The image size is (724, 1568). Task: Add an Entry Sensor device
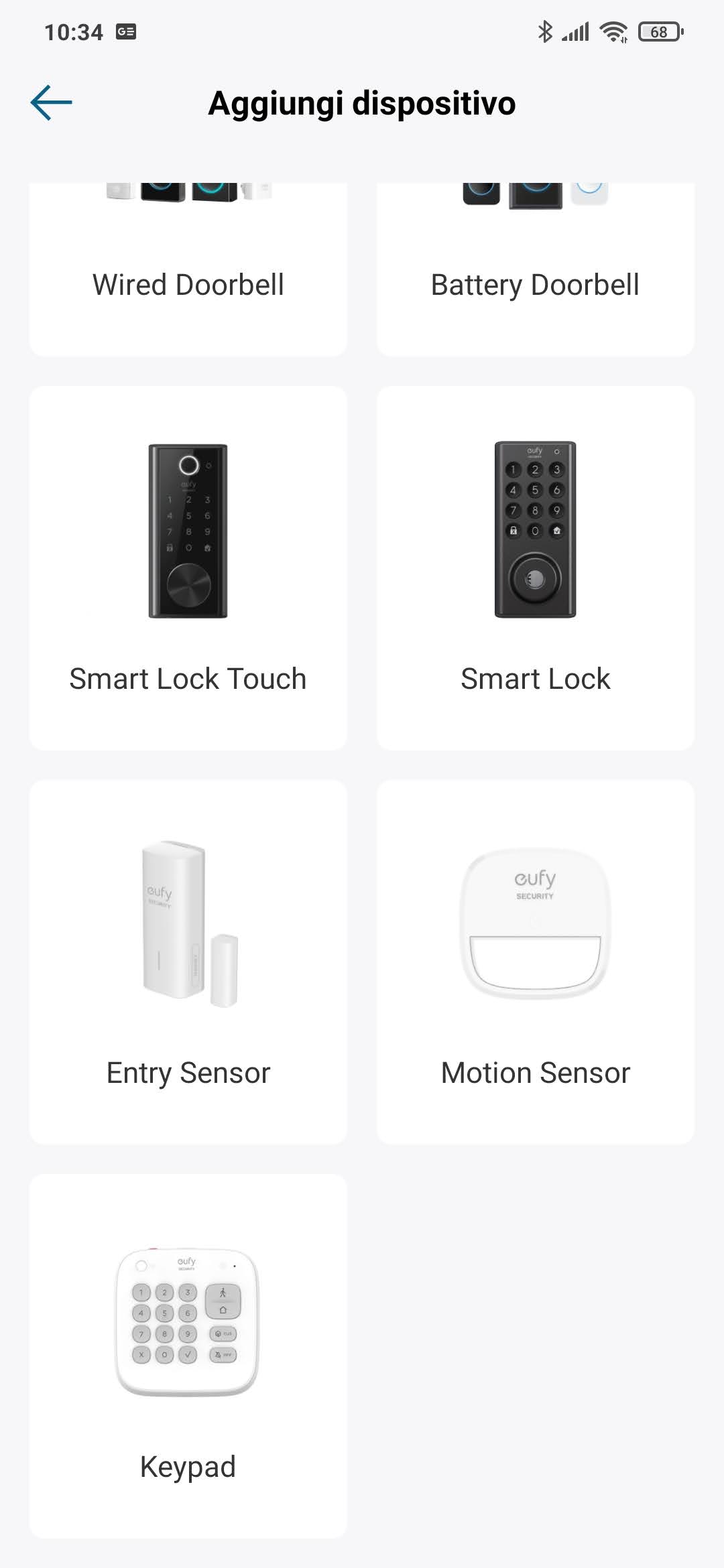point(188,962)
